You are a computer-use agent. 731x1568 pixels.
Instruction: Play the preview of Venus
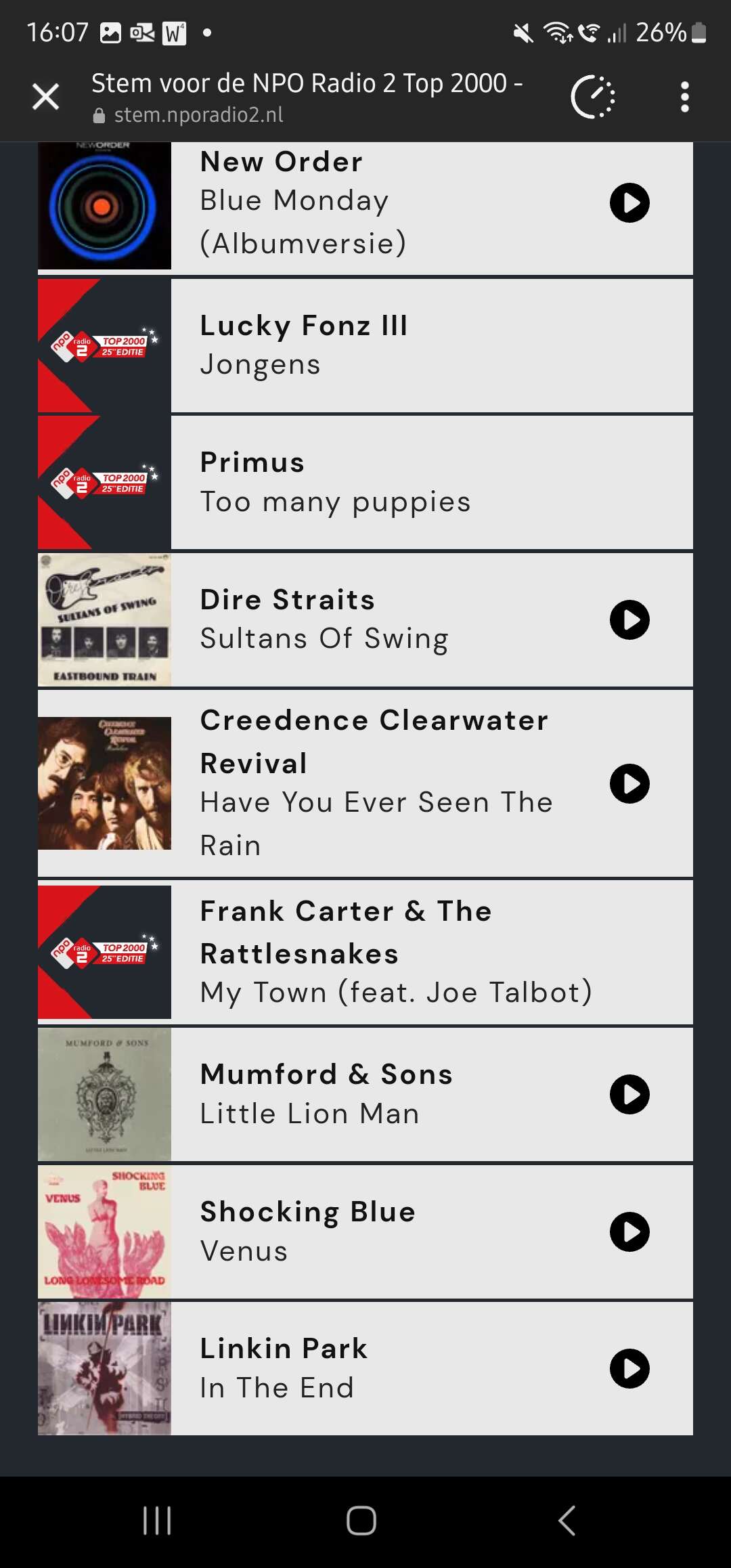point(629,1232)
